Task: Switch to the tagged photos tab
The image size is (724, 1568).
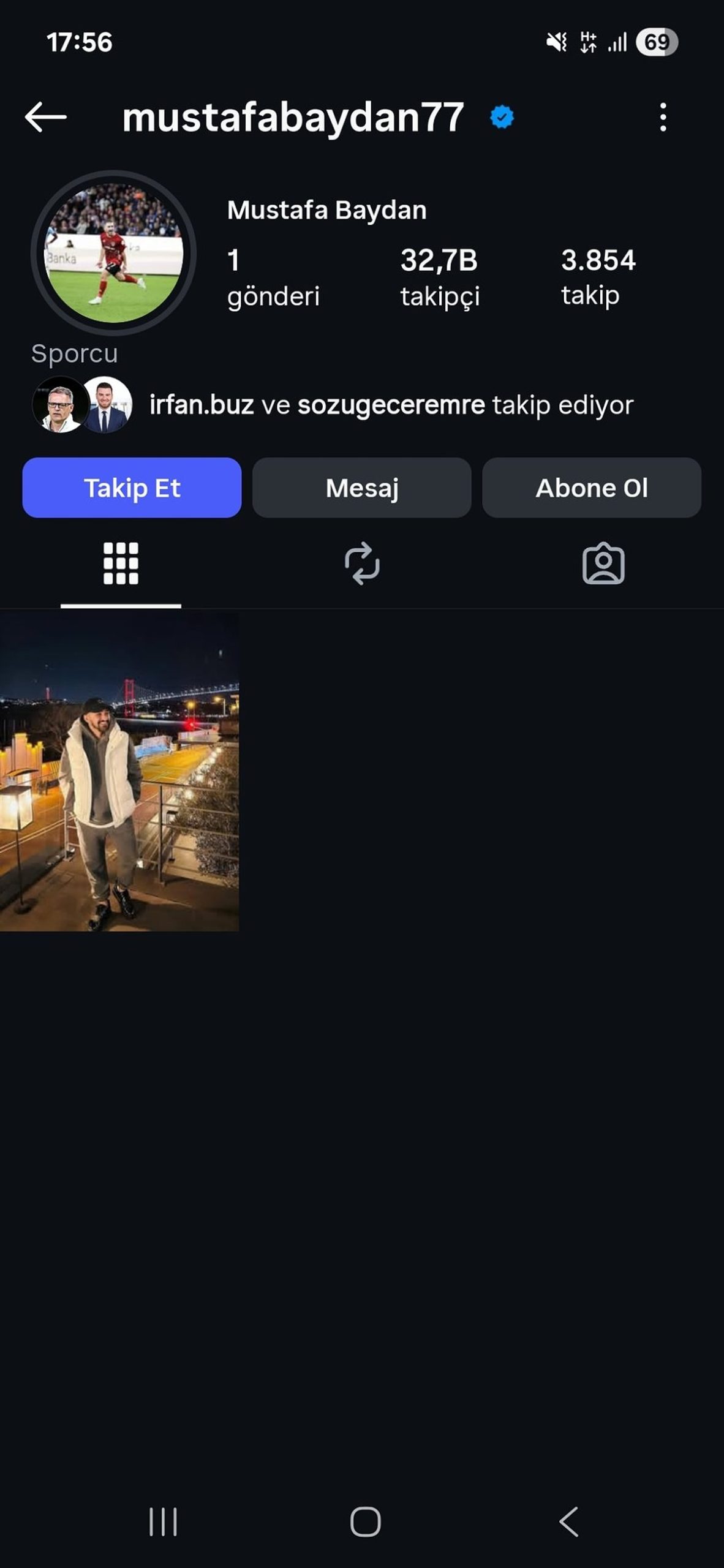Action: coord(603,563)
